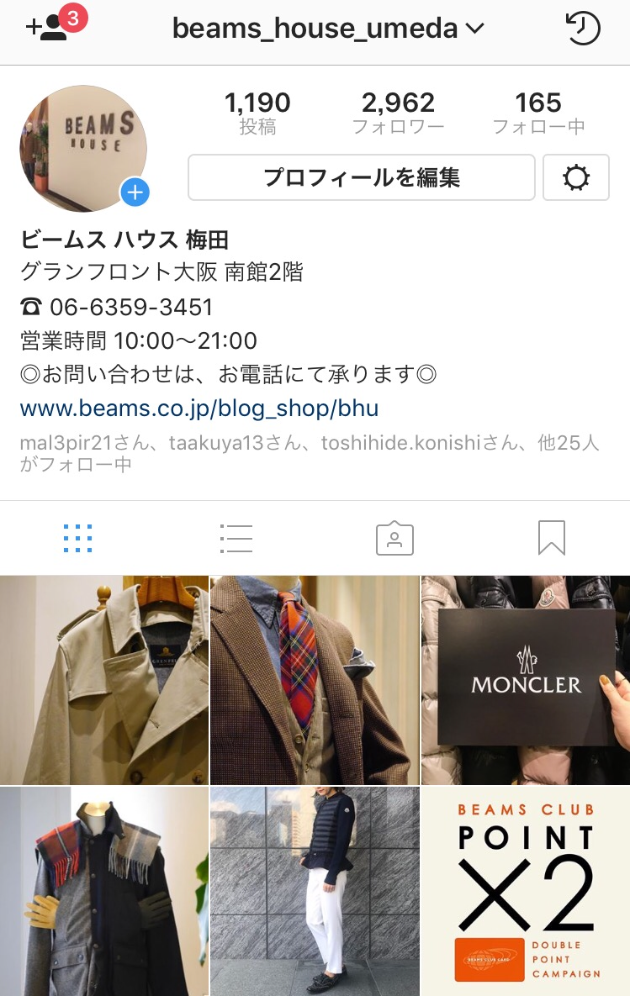Open the BEAMS CLUB POINT X2 post
This screenshot has width=630, height=996.
click(525, 891)
